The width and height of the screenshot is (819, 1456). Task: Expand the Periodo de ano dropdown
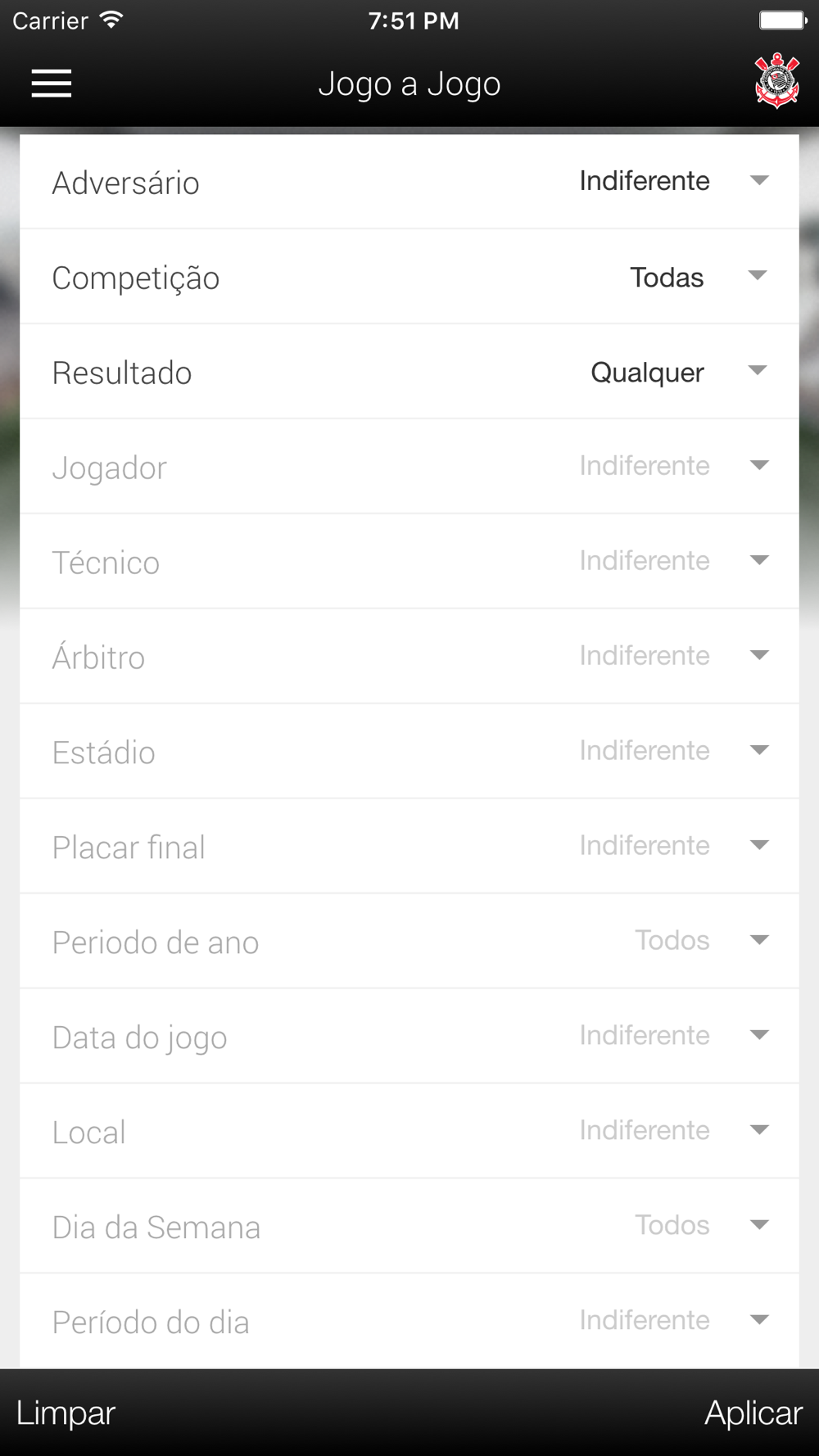[409, 942]
